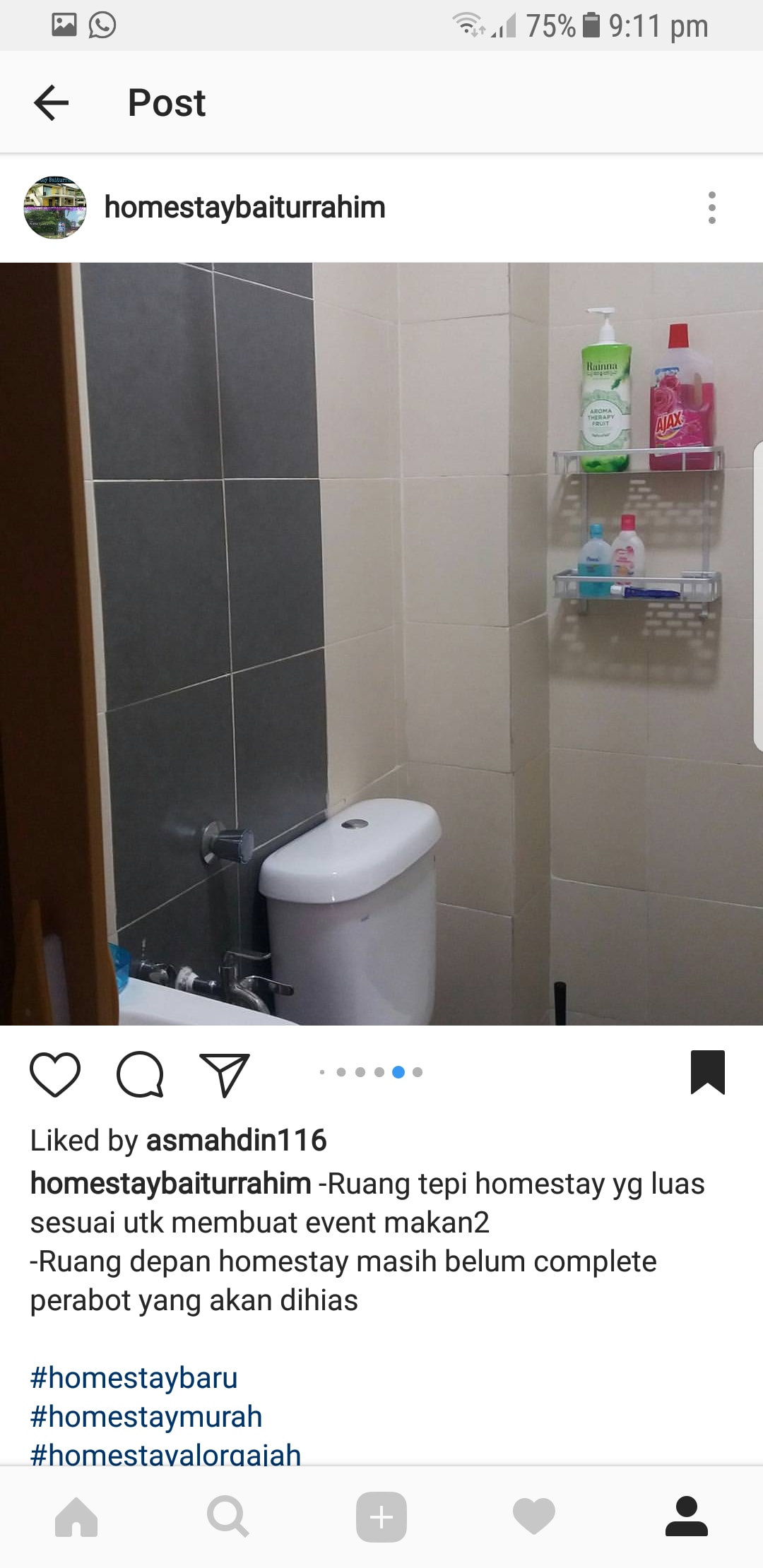The image size is (763, 1568).
Task: Remove this post from saved bookmarks
Action: tap(707, 1072)
